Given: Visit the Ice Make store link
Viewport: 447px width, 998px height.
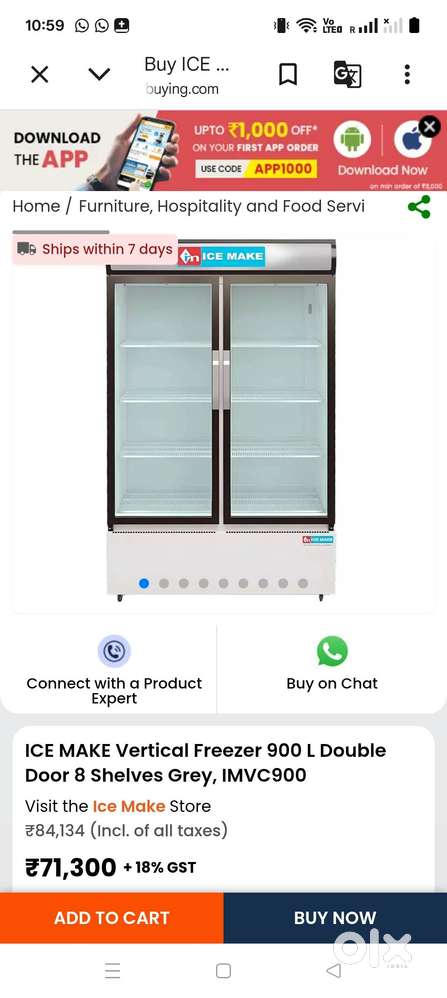Looking at the screenshot, I should click(129, 806).
